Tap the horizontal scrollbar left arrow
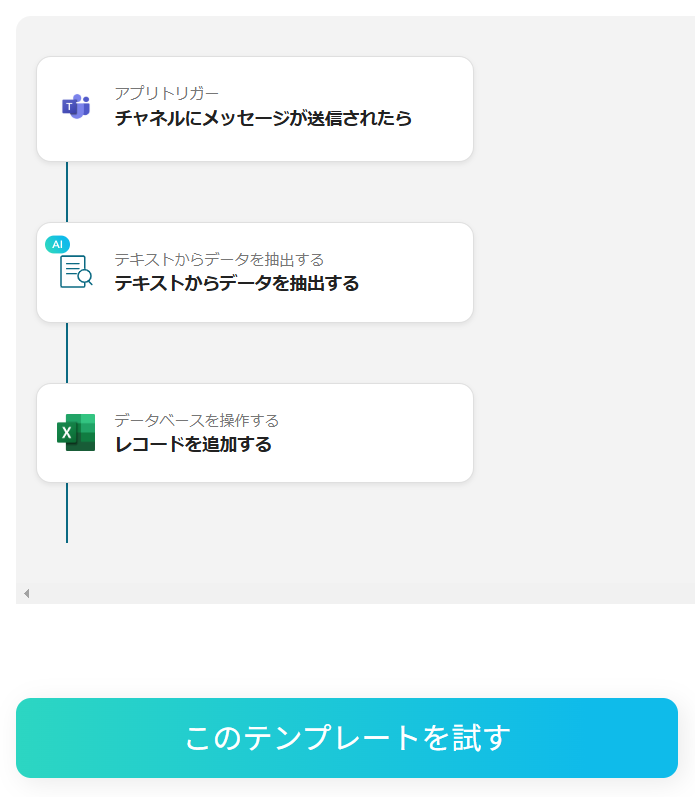The width and height of the screenshot is (695, 797). [26, 594]
